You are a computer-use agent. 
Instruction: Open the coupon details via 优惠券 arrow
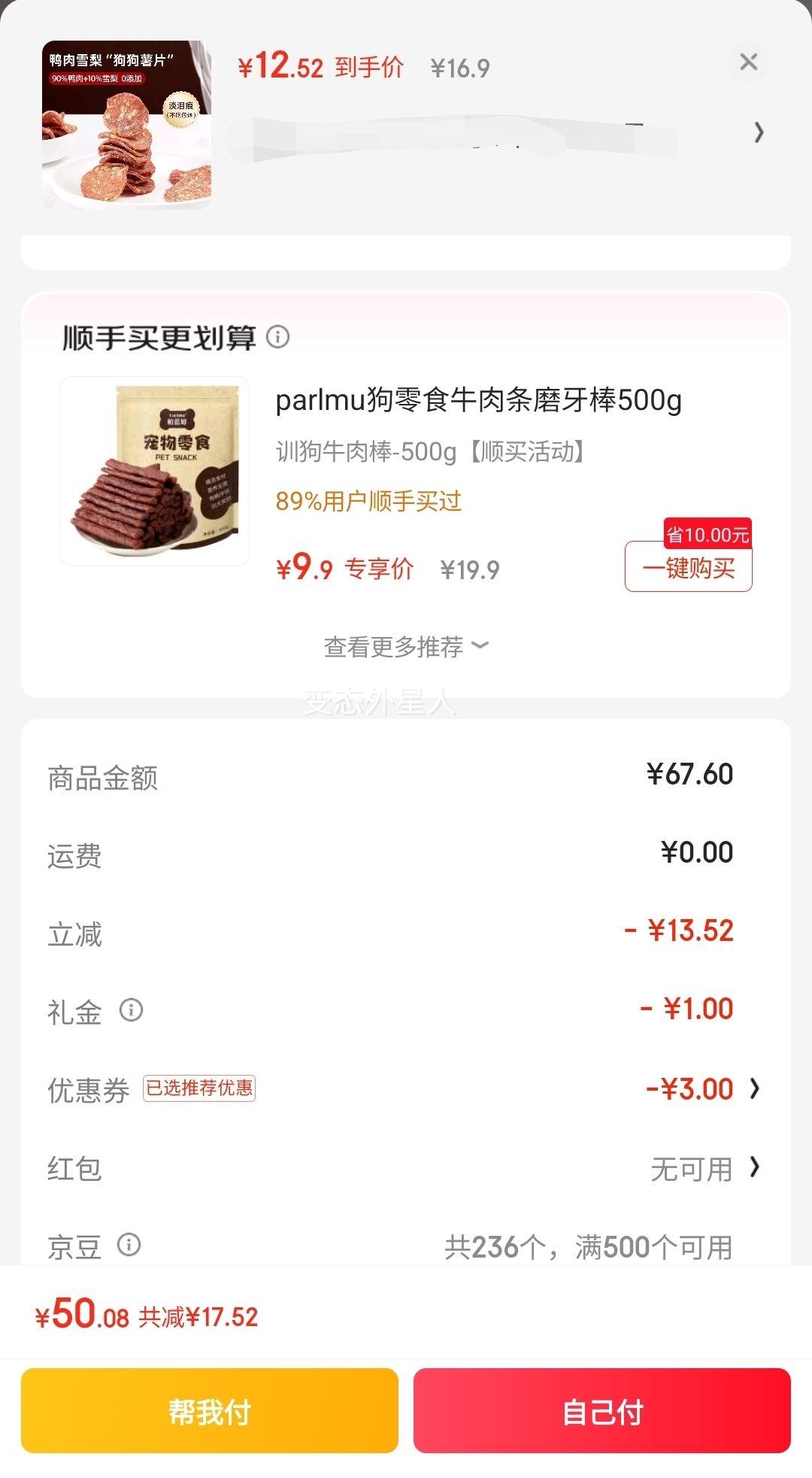click(754, 1088)
